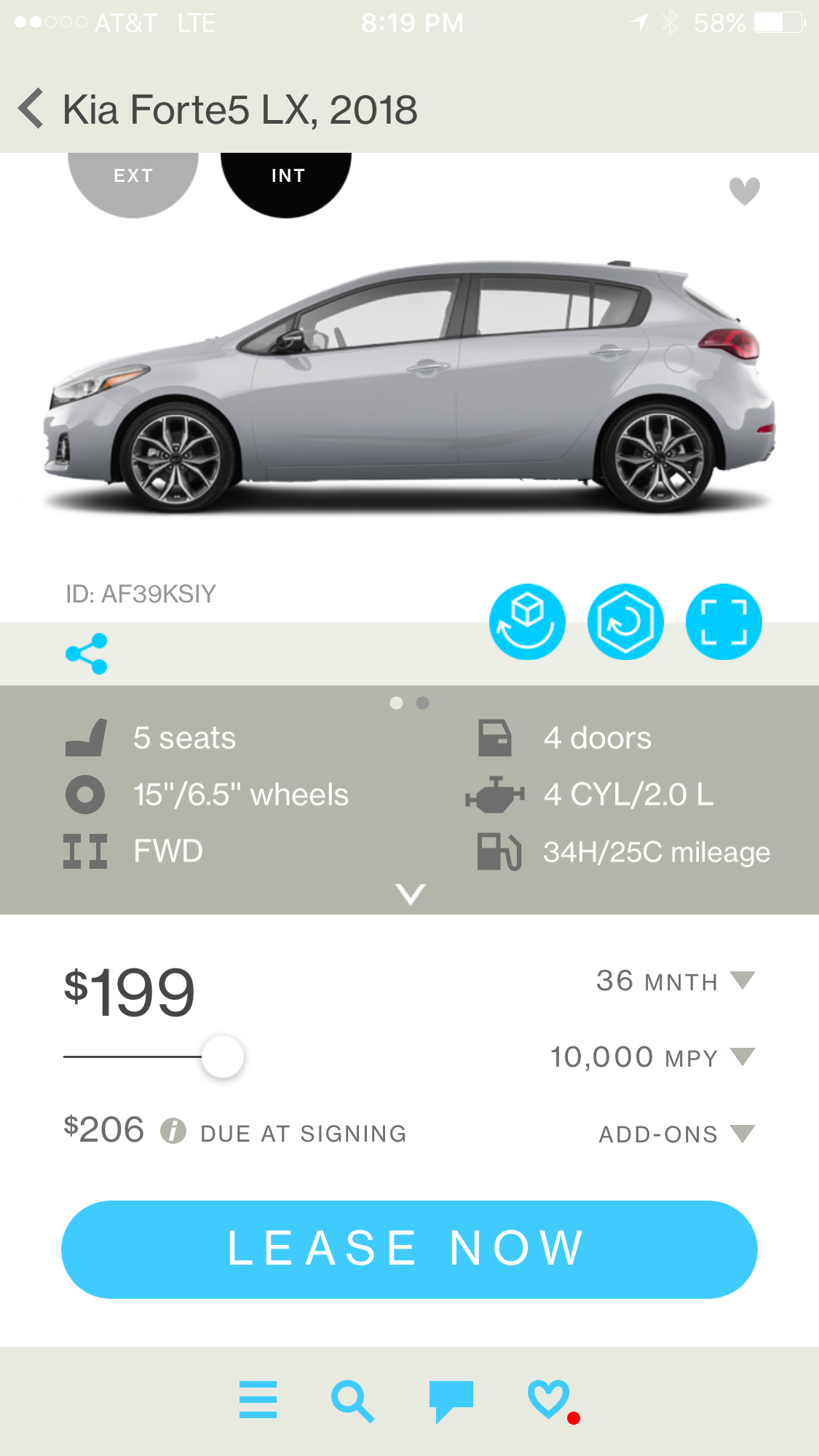
Task: Open the 360 rotate view button
Action: click(625, 622)
